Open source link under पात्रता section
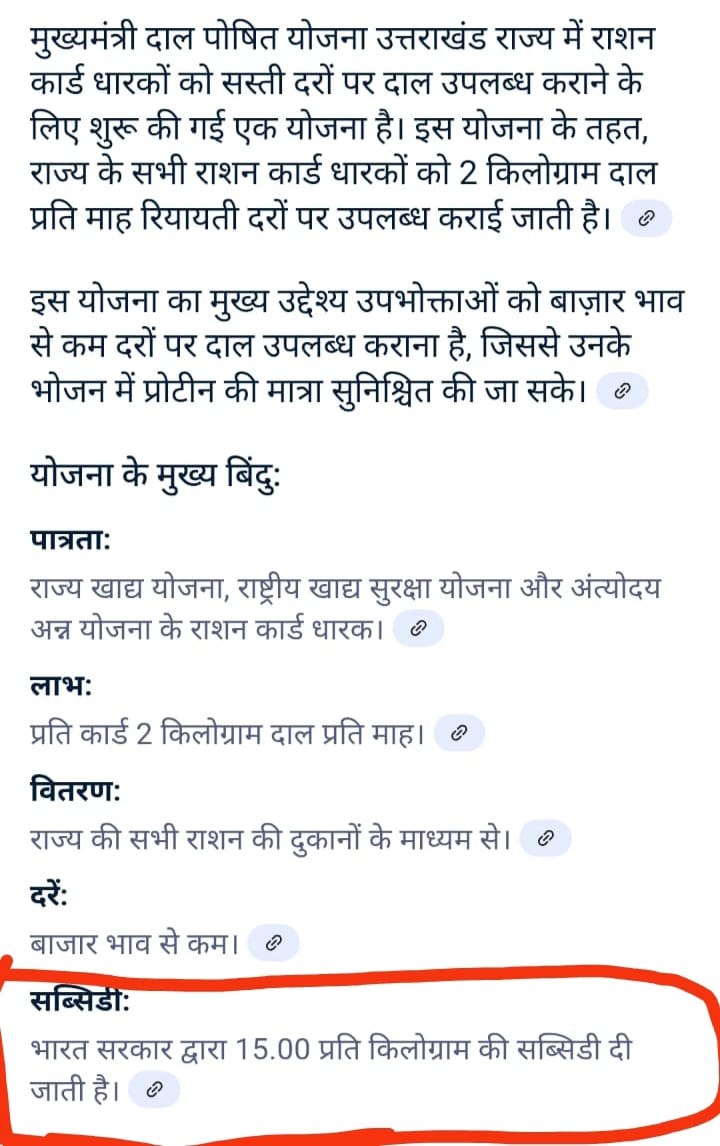This screenshot has width=720, height=1146. (x=419, y=629)
